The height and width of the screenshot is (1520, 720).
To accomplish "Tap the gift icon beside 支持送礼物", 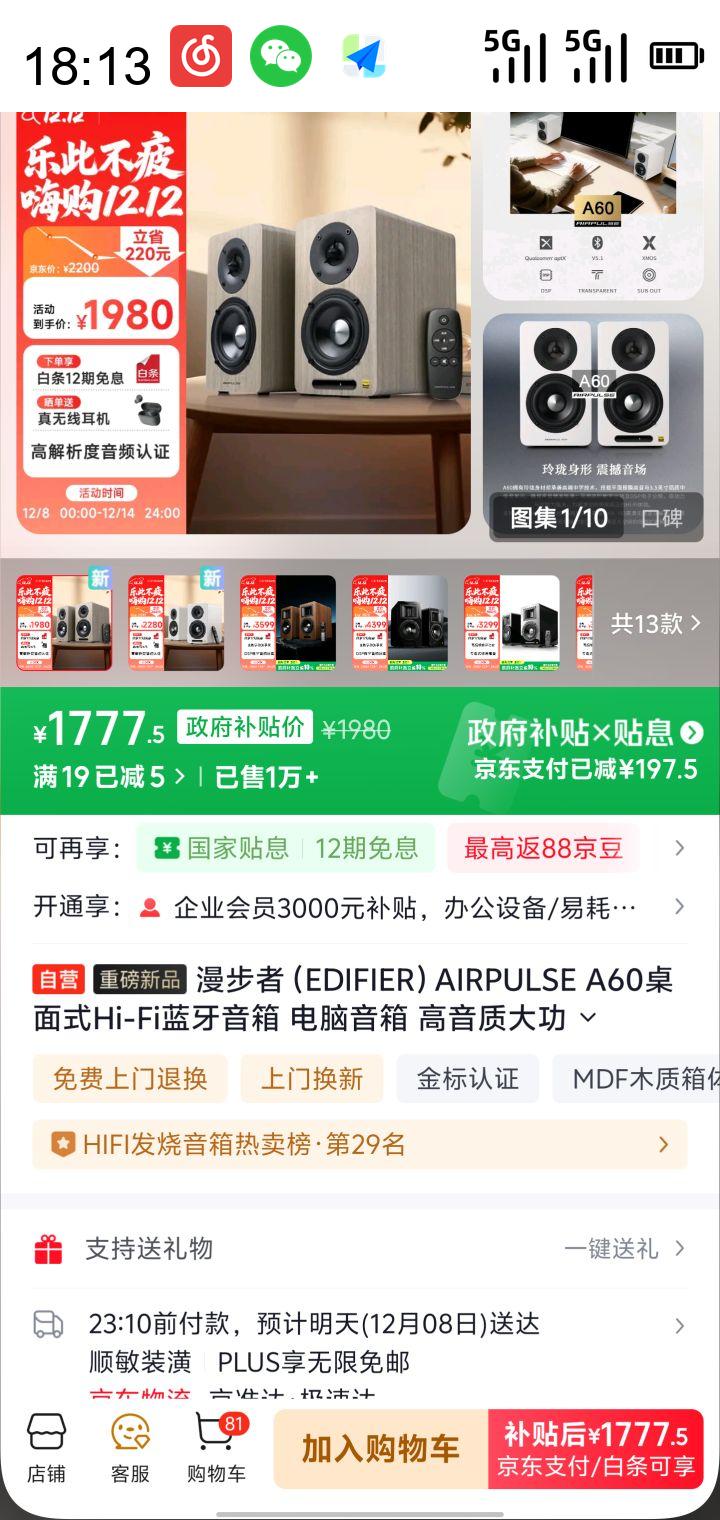I will [42, 1248].
